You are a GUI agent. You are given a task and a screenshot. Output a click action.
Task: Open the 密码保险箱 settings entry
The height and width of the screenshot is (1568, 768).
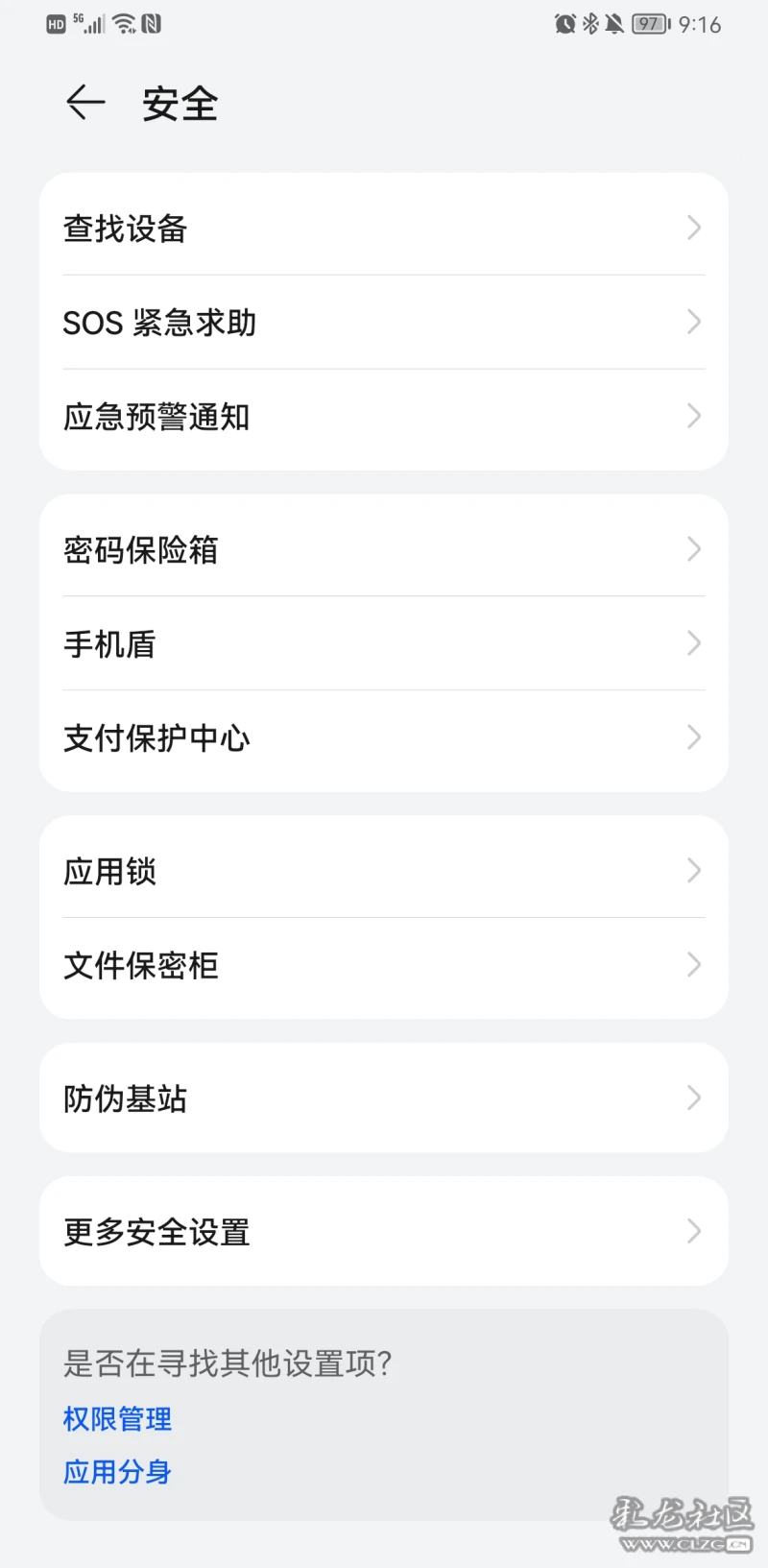click(x=384, y=549)
